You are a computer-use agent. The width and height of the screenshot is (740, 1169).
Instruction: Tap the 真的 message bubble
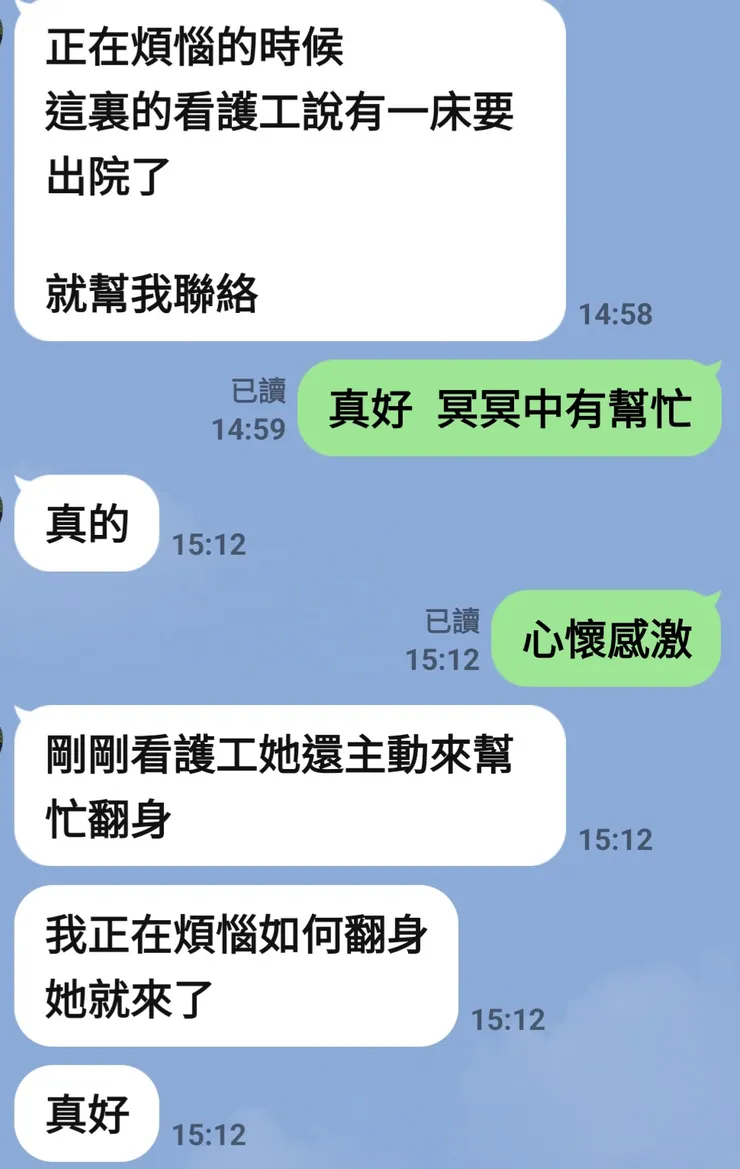pos(85,523)
